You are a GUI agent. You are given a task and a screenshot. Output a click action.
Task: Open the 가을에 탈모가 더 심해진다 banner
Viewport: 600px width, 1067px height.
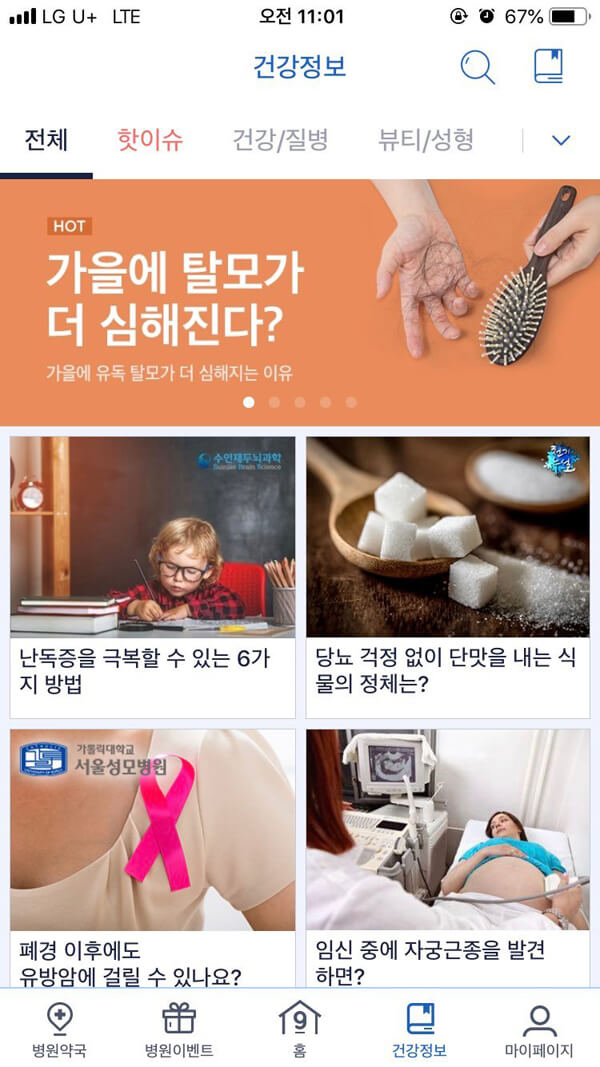(x=300, y=302)
